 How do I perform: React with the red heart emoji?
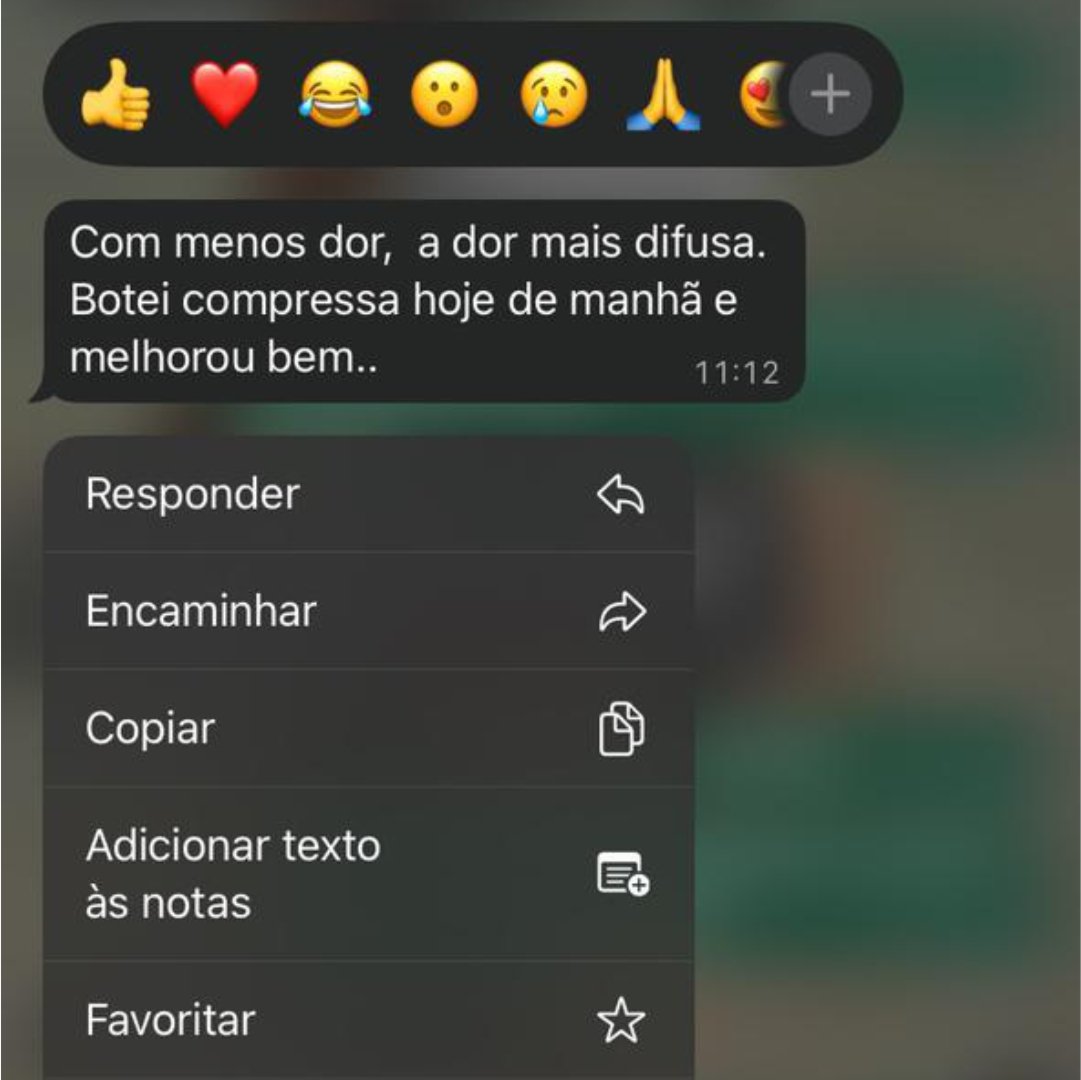pos(225,95)
